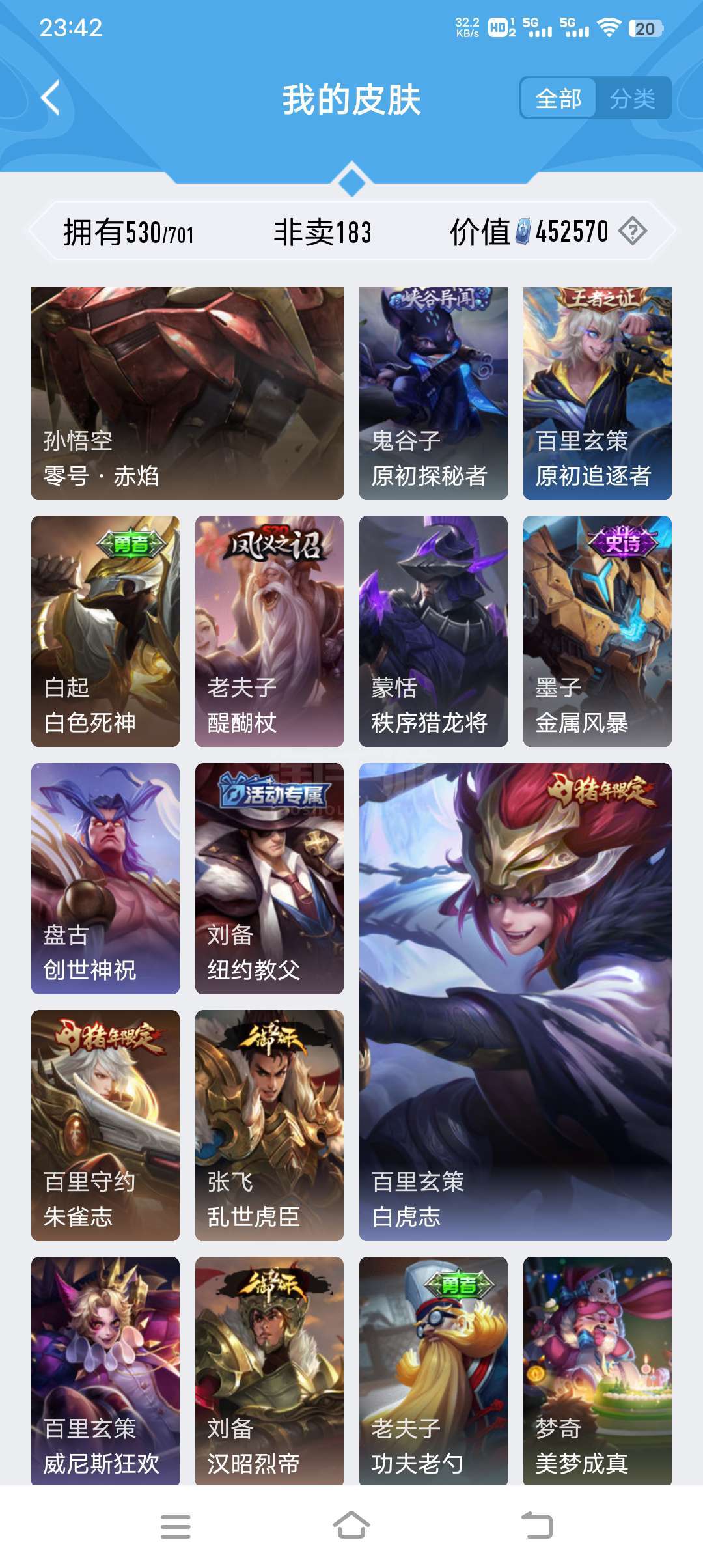703x1568 pixels.
Task: Open 孙悟空 零号·赤焰 skin card
Action: pyautogui.click(x=187, y=393)
